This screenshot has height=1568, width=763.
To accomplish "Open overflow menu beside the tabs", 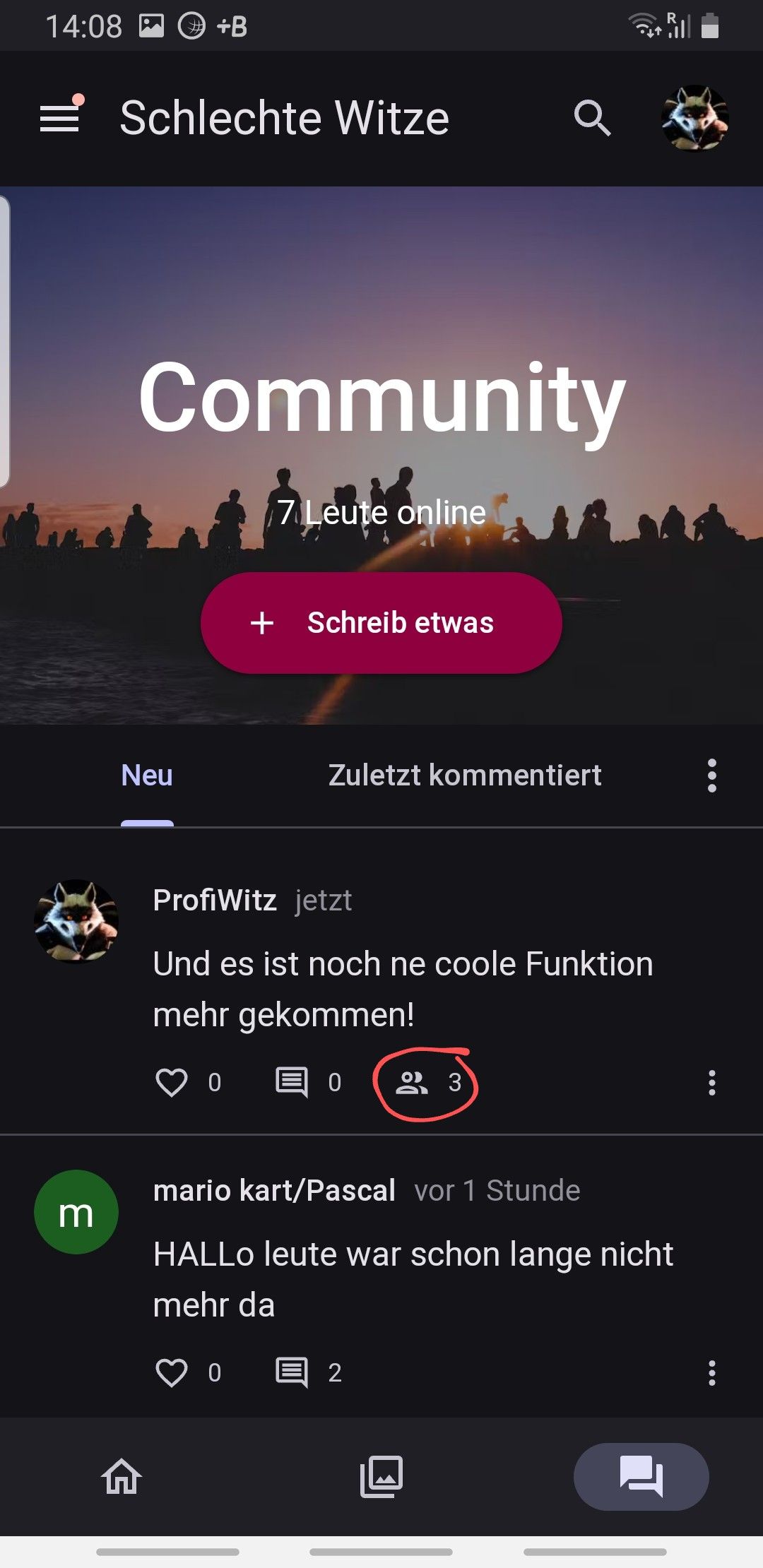I will coord(711,776).
